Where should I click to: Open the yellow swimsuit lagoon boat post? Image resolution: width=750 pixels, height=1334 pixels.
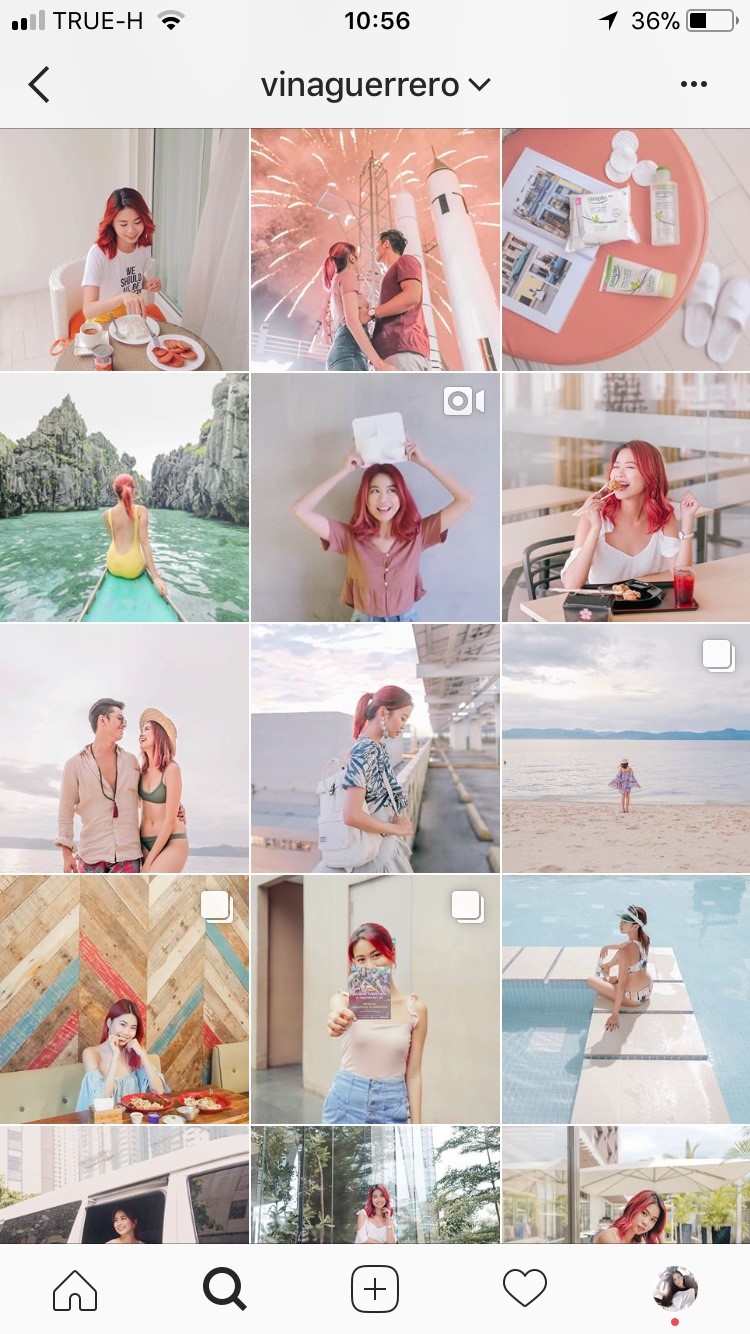point(124,498)
